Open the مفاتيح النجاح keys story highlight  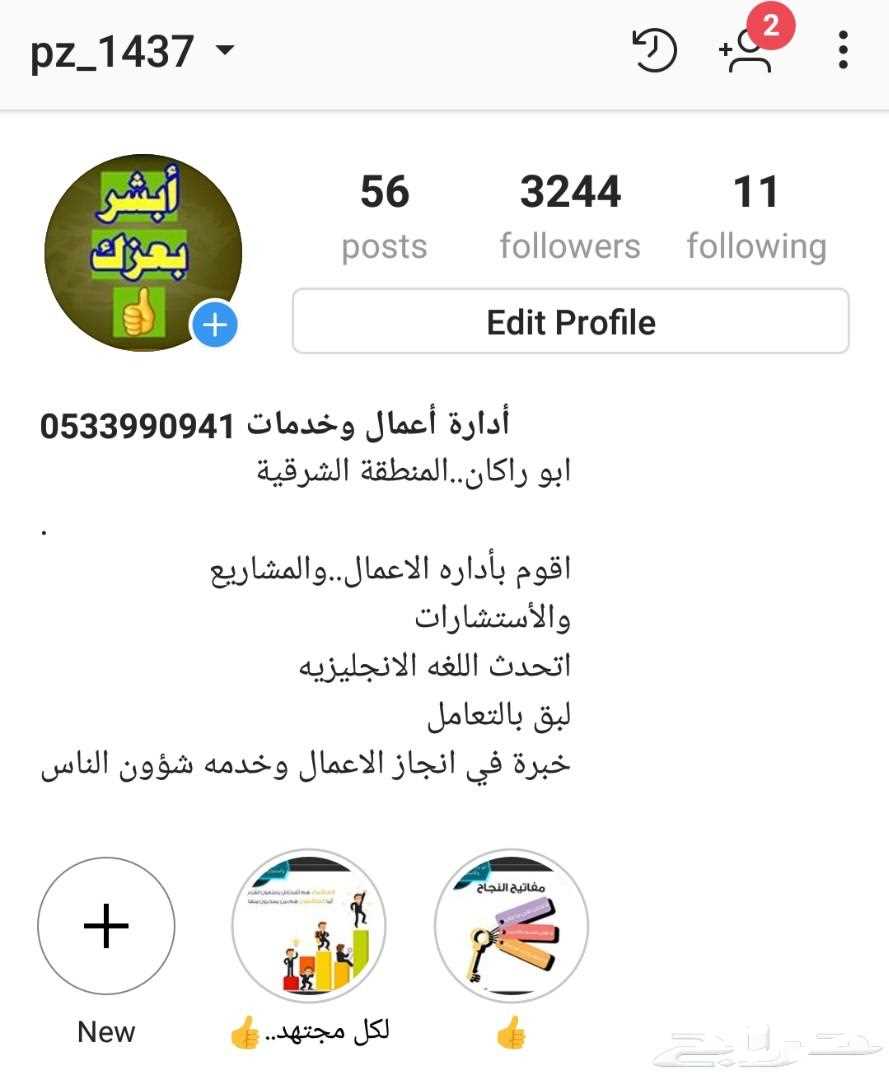[x=511, y=927]
